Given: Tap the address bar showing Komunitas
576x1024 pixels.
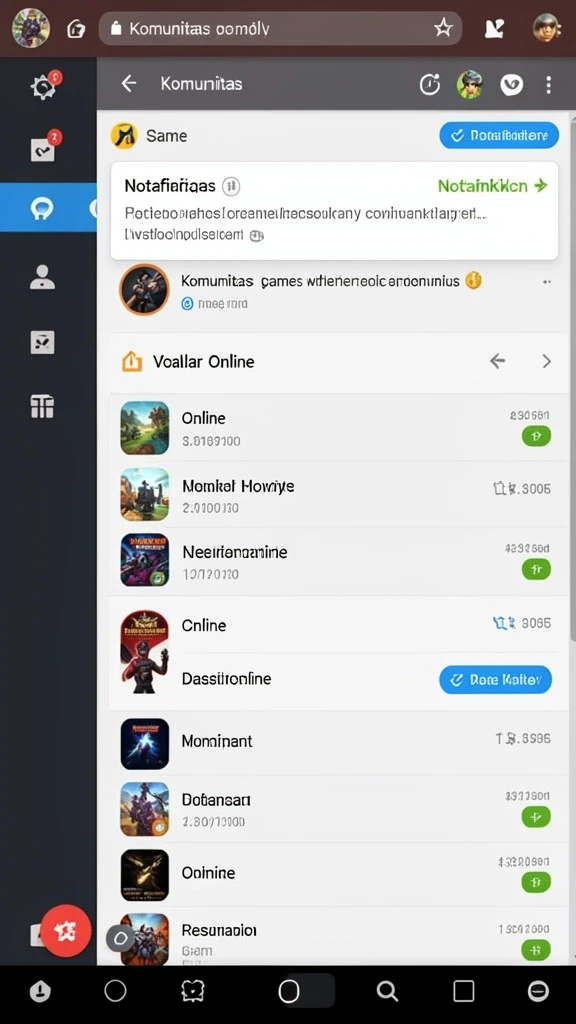Looking at the screenshot, I should pyautogui.click(x=281, y=28).
